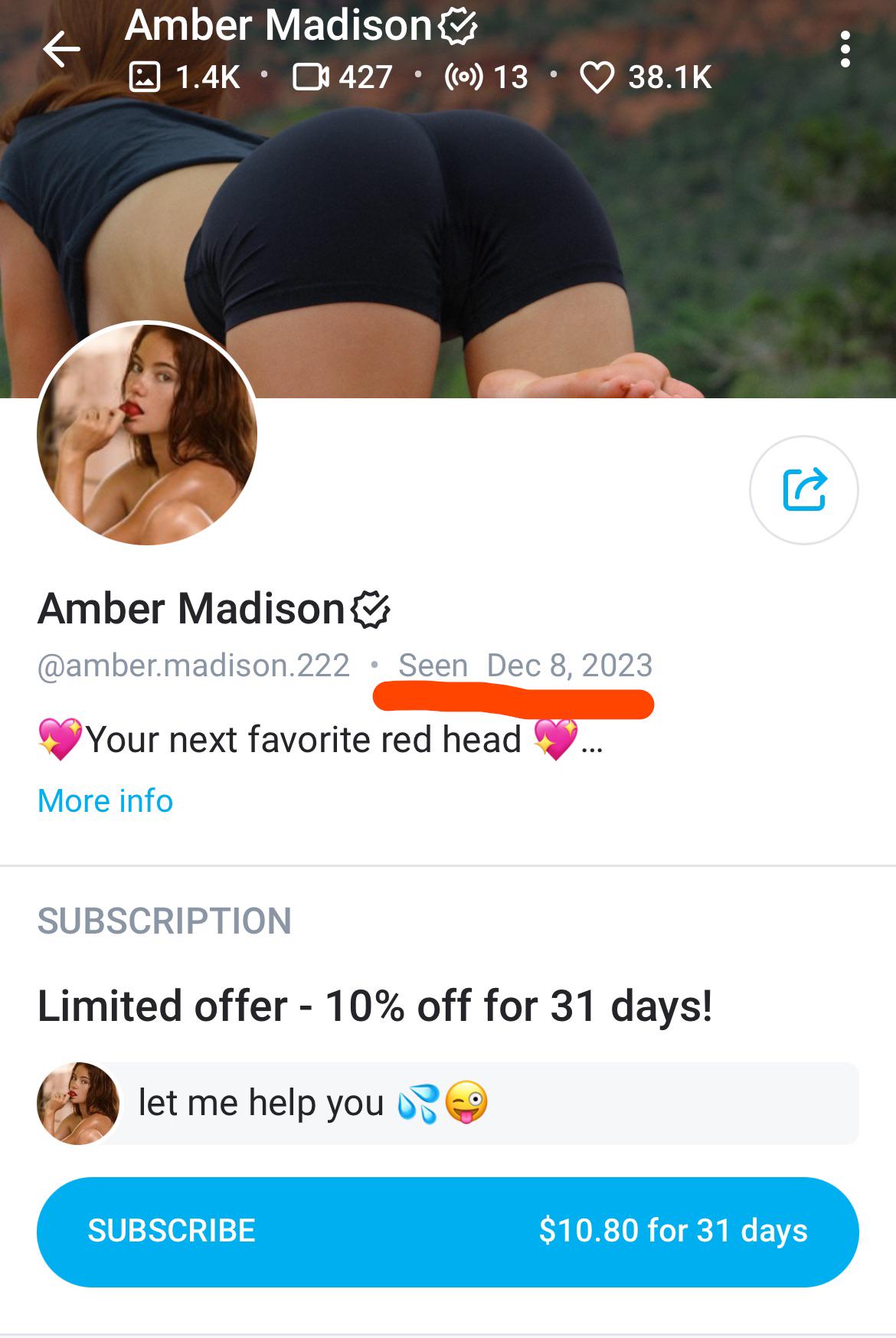Expand the More info link
This screenshot has height=1338, width=896.
(105, 801)
